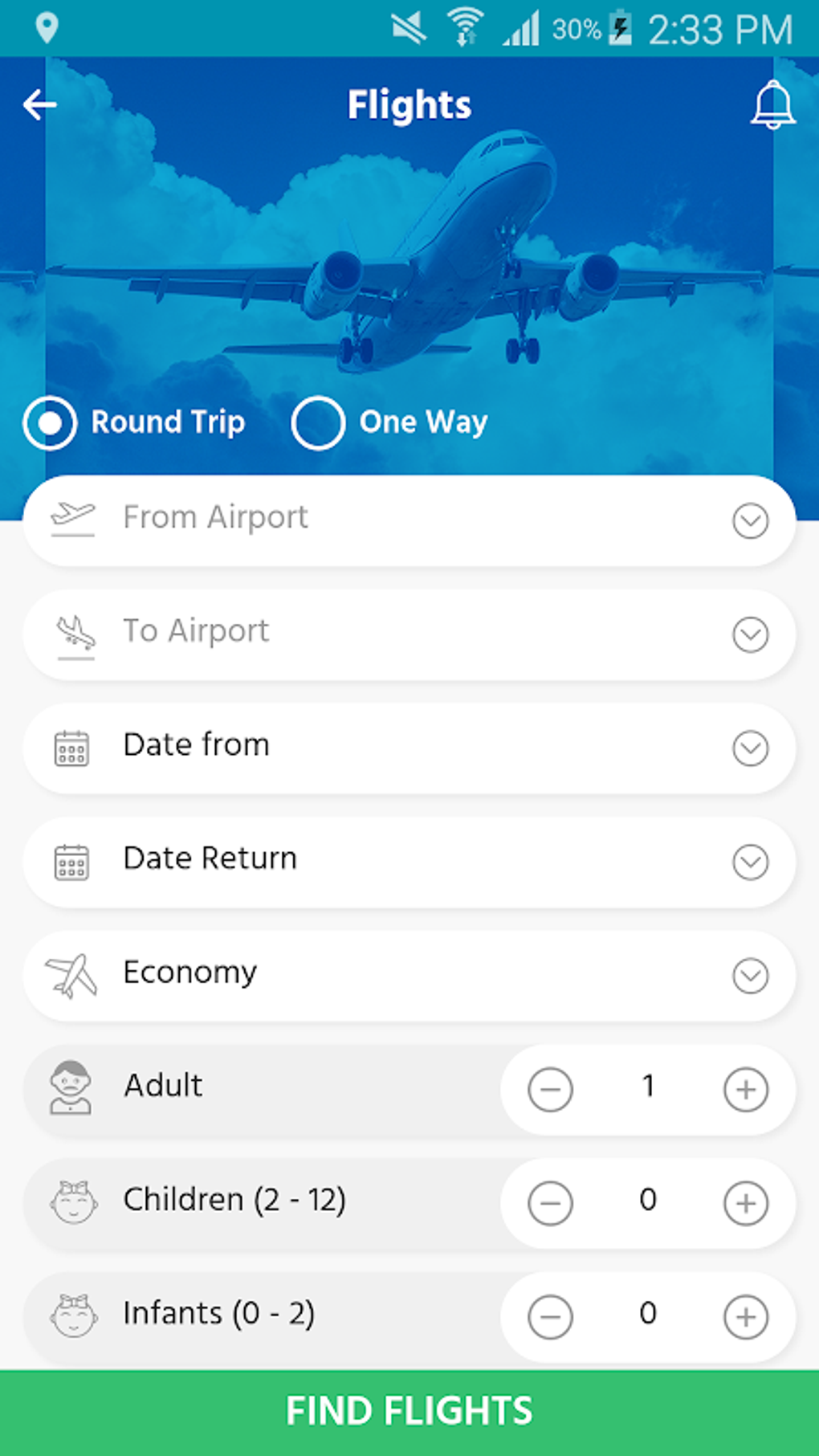Pick a destination in To Airport
The height and width of the screenshot is (1456, 819).
coord(409,634)
